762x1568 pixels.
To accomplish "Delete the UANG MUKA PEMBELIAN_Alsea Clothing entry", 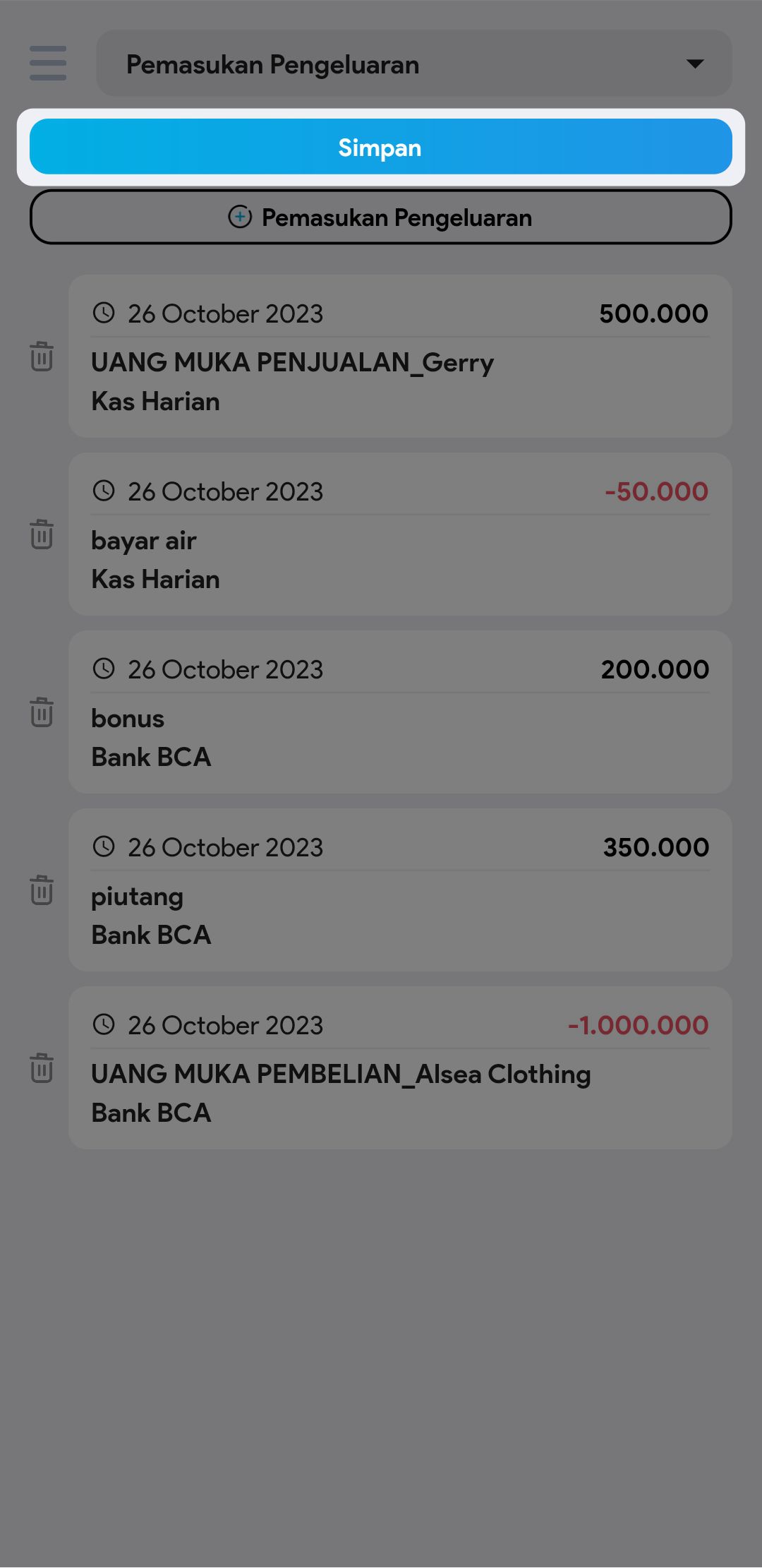I will coord(42,1067).
